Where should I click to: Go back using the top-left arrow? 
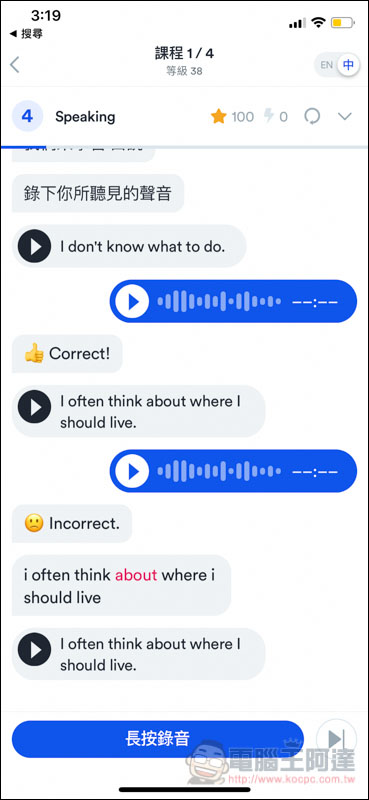(14, 65)
